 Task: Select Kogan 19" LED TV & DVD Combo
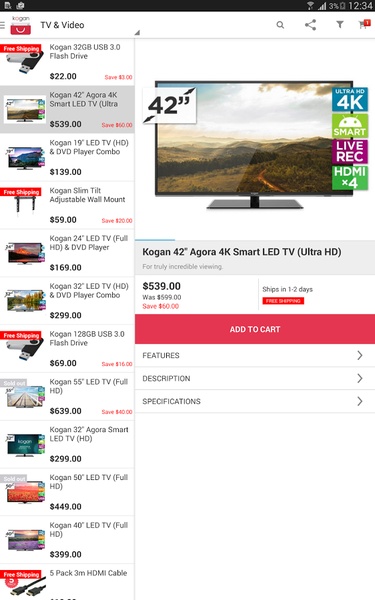[x=67, y=157]
